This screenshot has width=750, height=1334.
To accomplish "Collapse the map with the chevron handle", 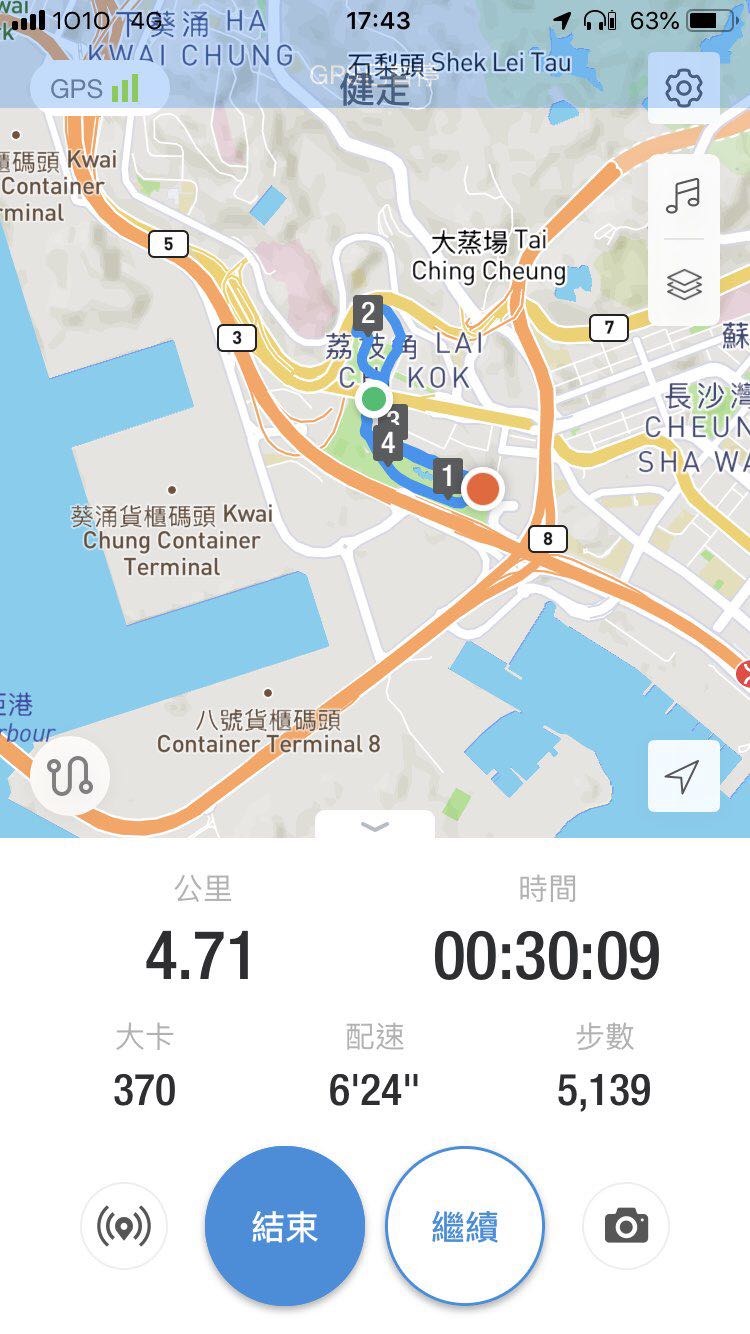I will pyautogui.click(x=375, y=826).
